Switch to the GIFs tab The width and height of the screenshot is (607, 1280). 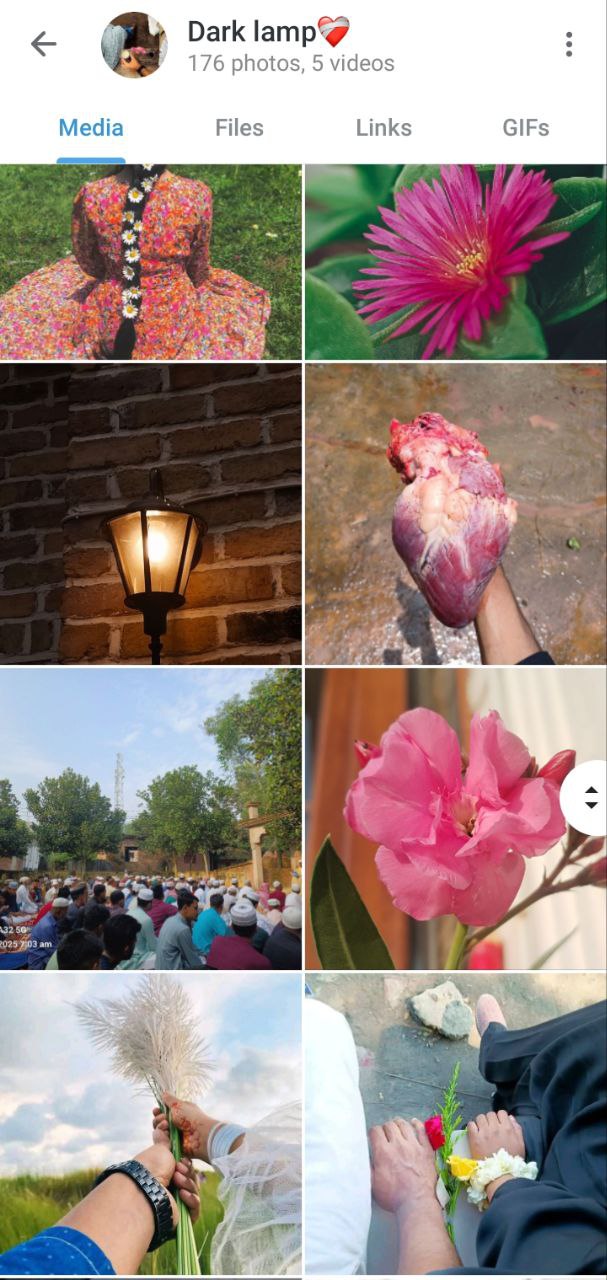pos(525,128)
